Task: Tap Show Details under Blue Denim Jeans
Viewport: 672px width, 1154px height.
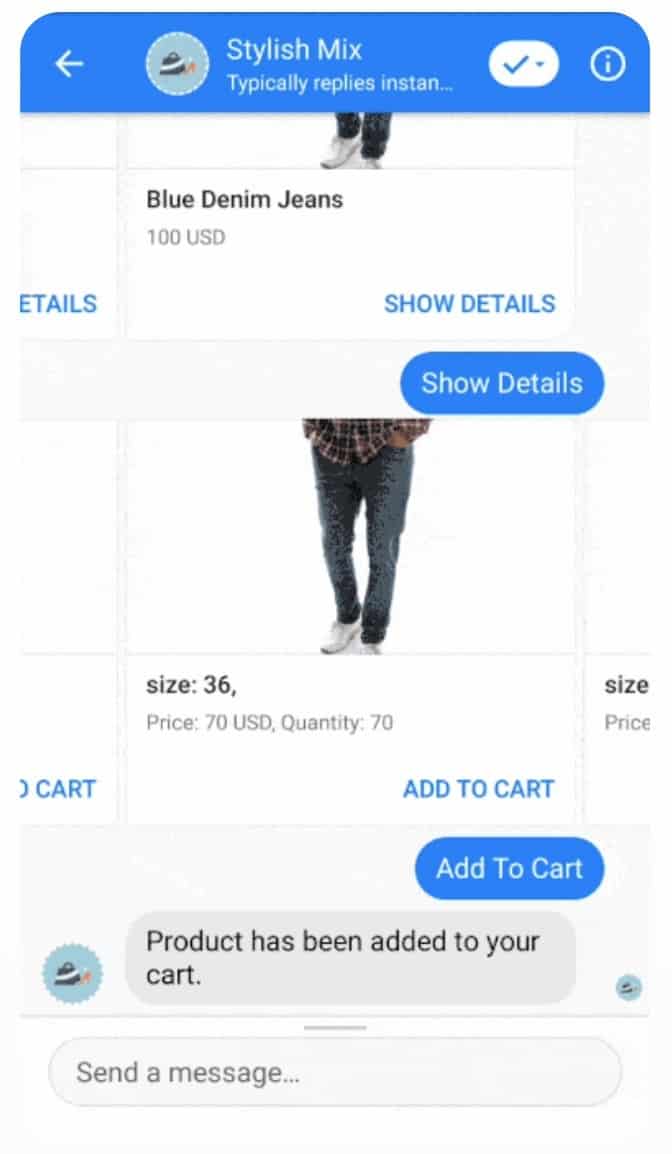Action: [x=469, y=304]
